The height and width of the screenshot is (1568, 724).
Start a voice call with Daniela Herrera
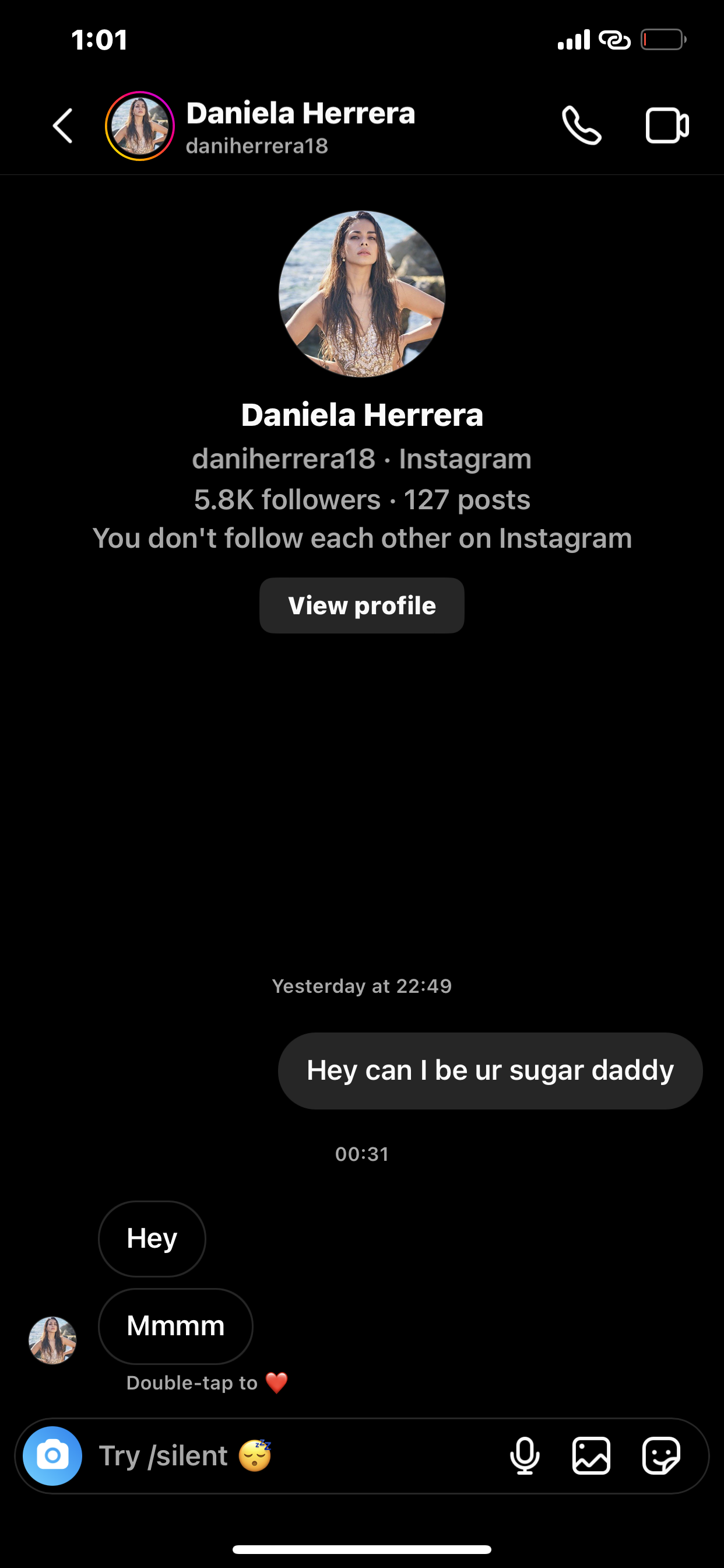582,126
